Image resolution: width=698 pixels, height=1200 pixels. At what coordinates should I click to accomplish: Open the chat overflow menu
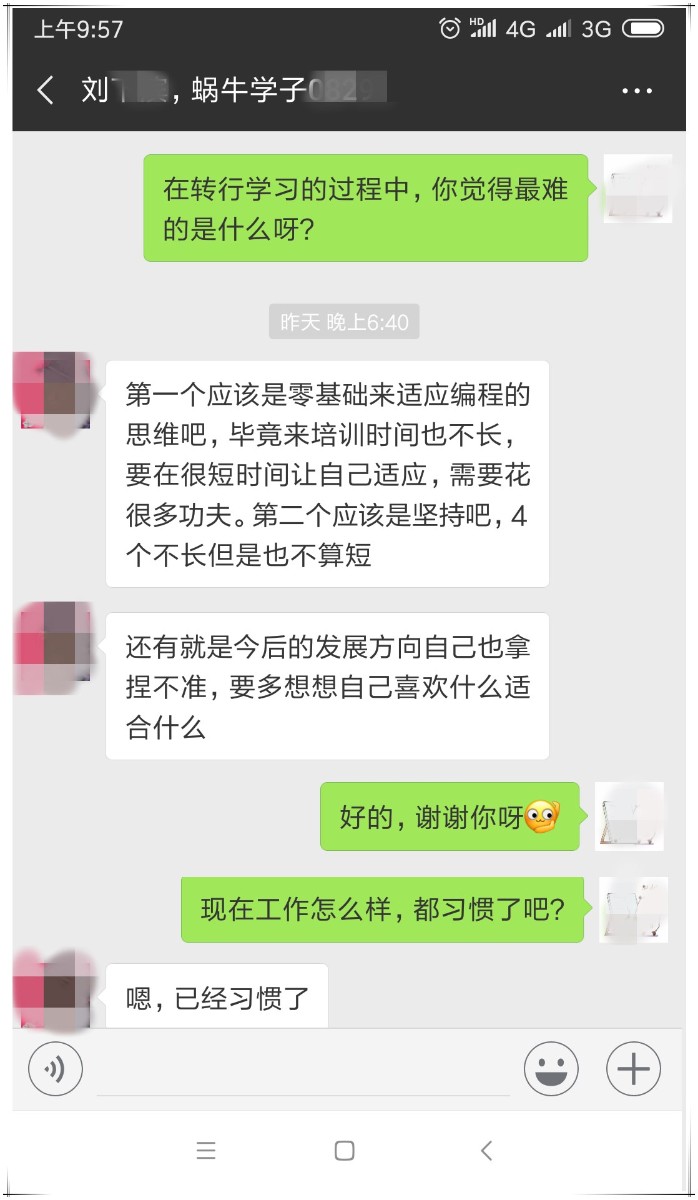click(x=637, y=91)
